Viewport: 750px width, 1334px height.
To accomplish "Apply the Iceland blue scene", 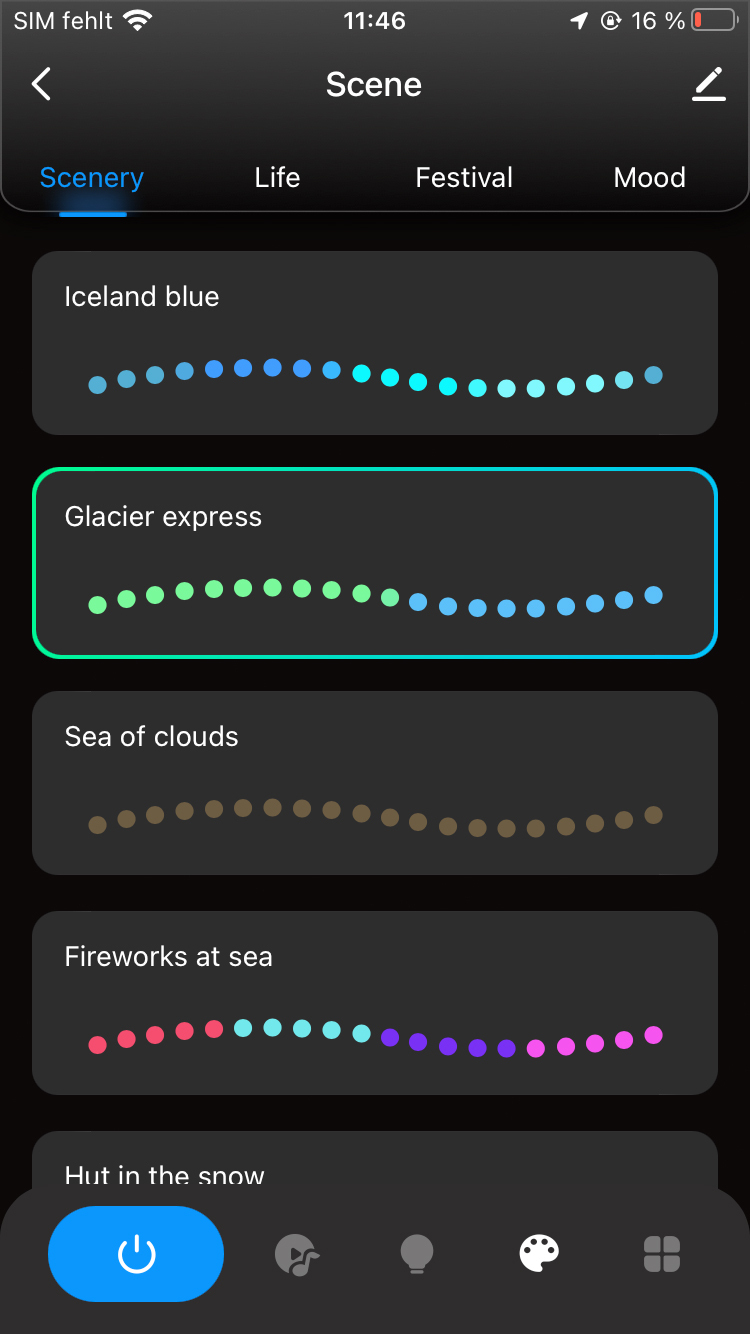I will coord(375,342).
